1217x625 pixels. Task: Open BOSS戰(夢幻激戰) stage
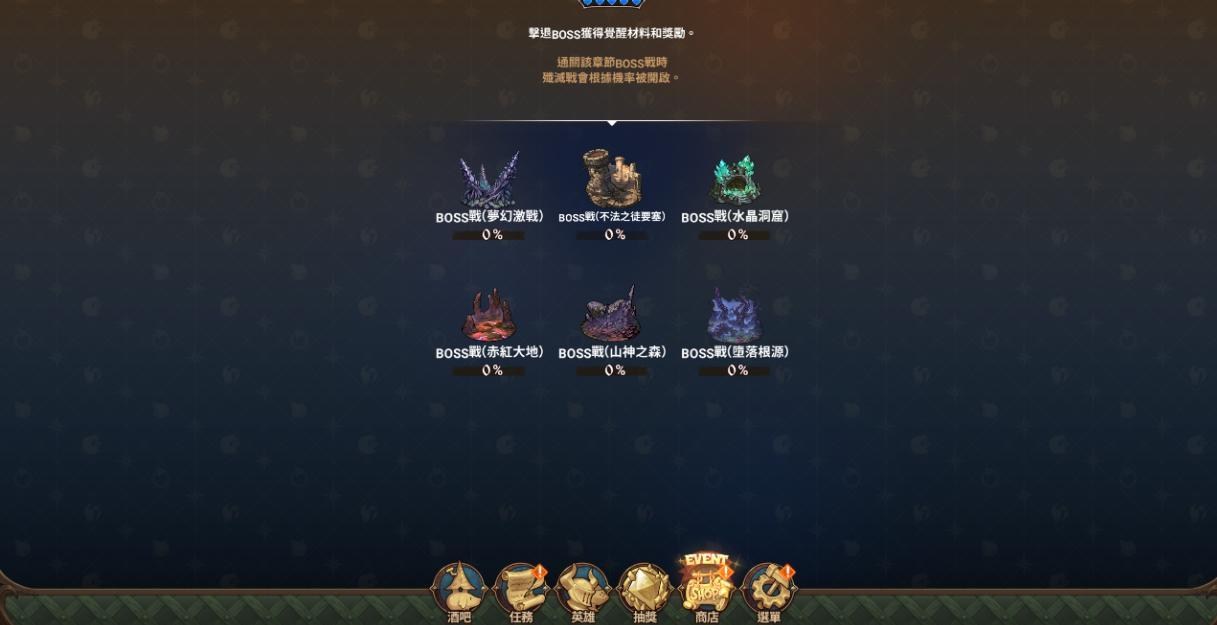pos(489,182)
